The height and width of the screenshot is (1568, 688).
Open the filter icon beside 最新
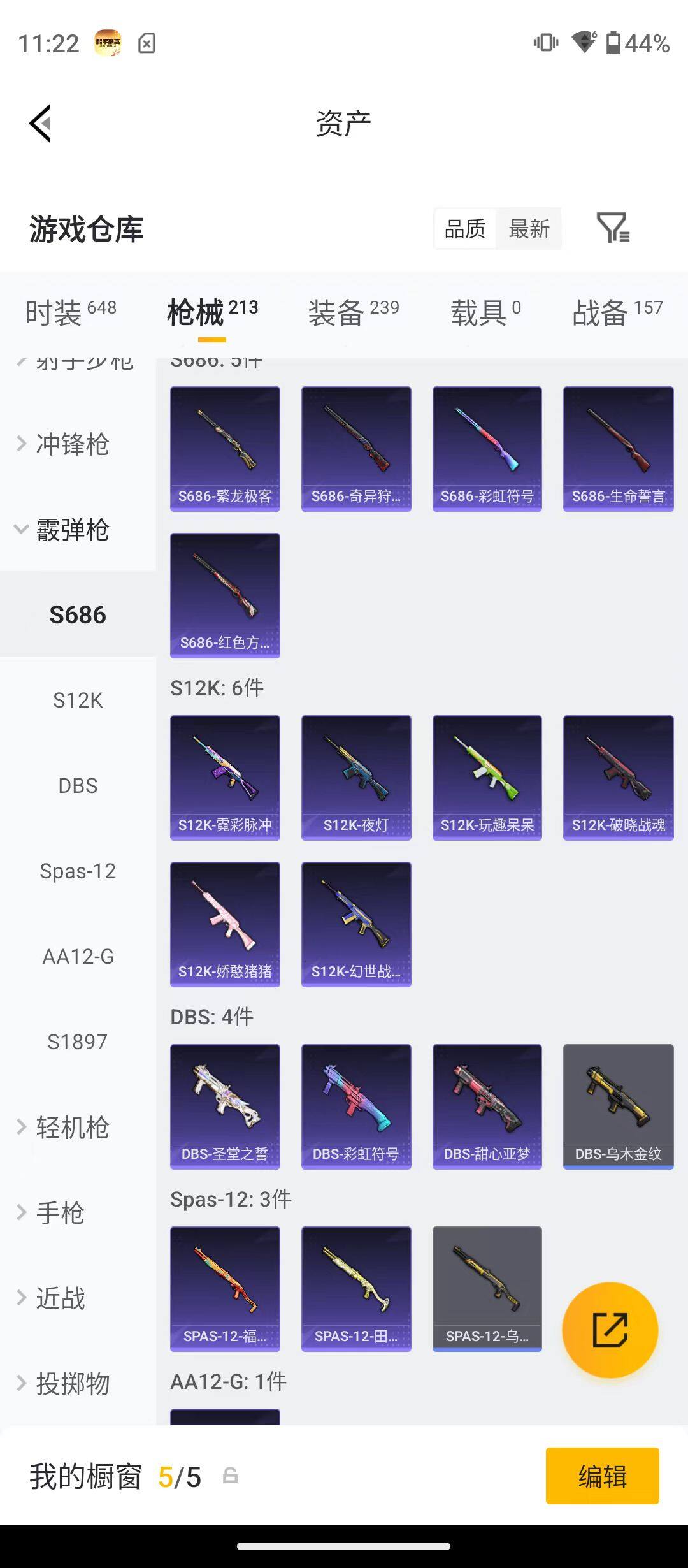click(613, 228)
